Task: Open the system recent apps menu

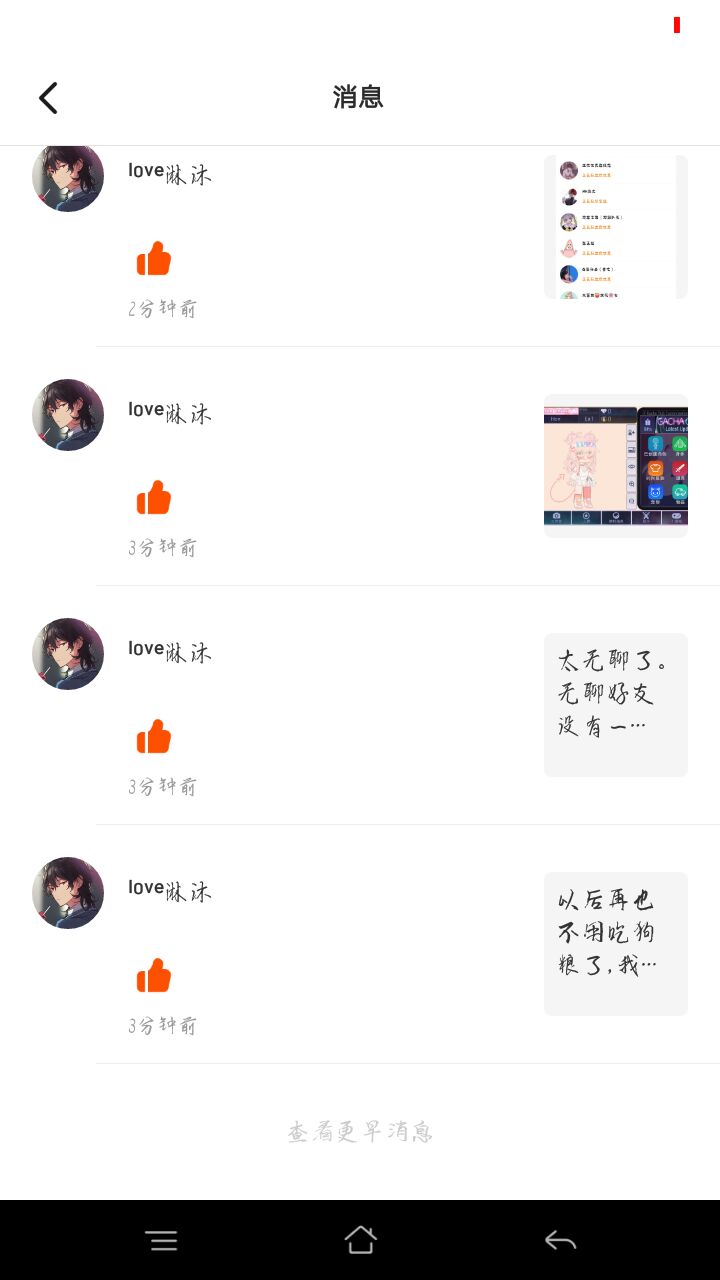Action: pos(161,1241)
